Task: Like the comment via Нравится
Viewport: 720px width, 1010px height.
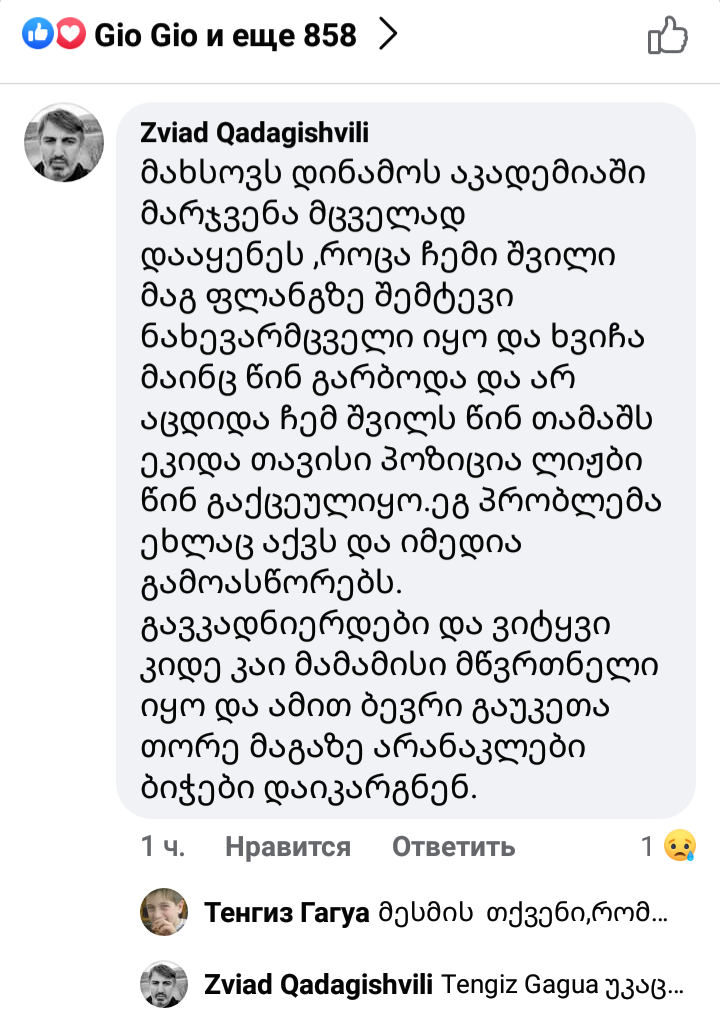Action: pyautogui.click(x=288, y=847)
